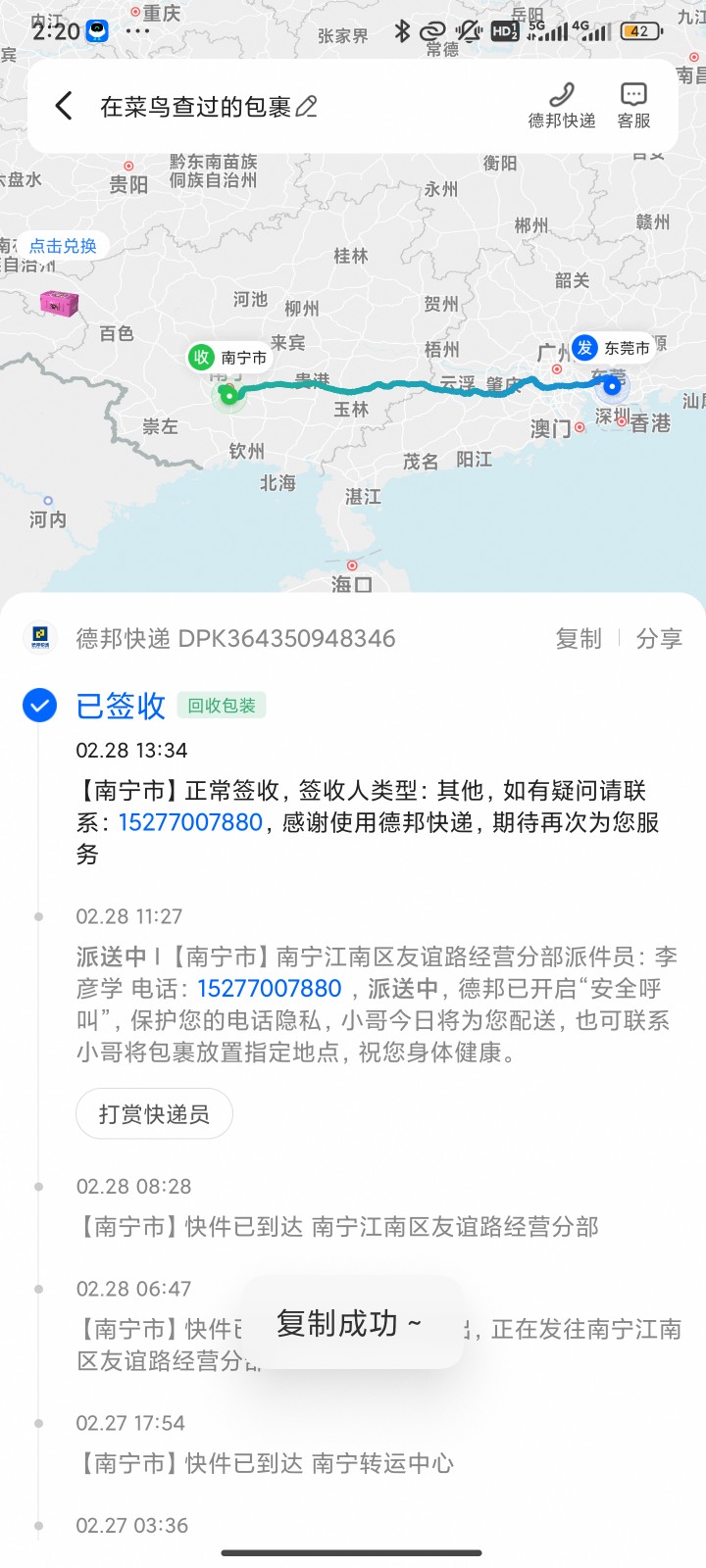Call 15277007880 in the signed-for update
The width and height of the screenshot is (706, 1568).
coord(190,822)
